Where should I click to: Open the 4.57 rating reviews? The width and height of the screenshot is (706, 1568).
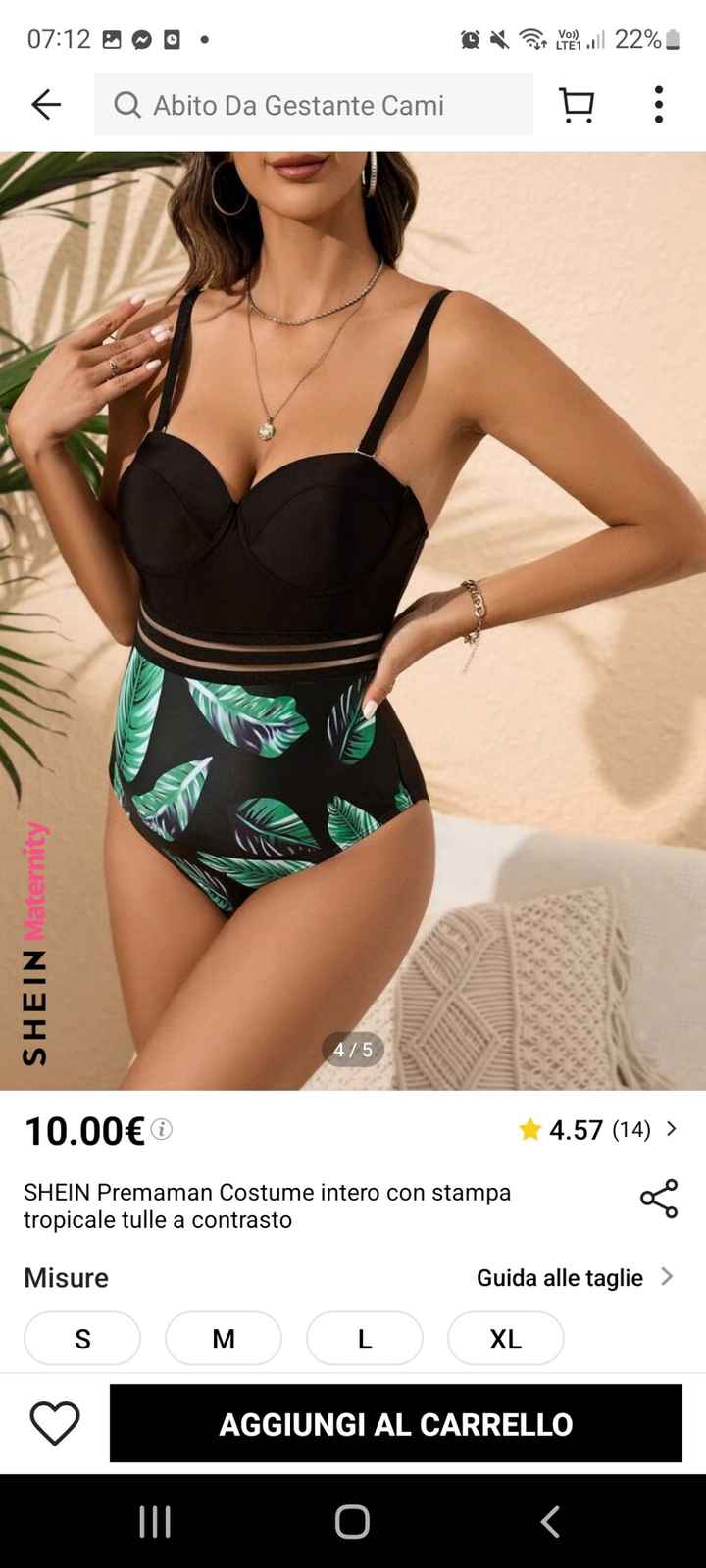tap(598, 1130)
